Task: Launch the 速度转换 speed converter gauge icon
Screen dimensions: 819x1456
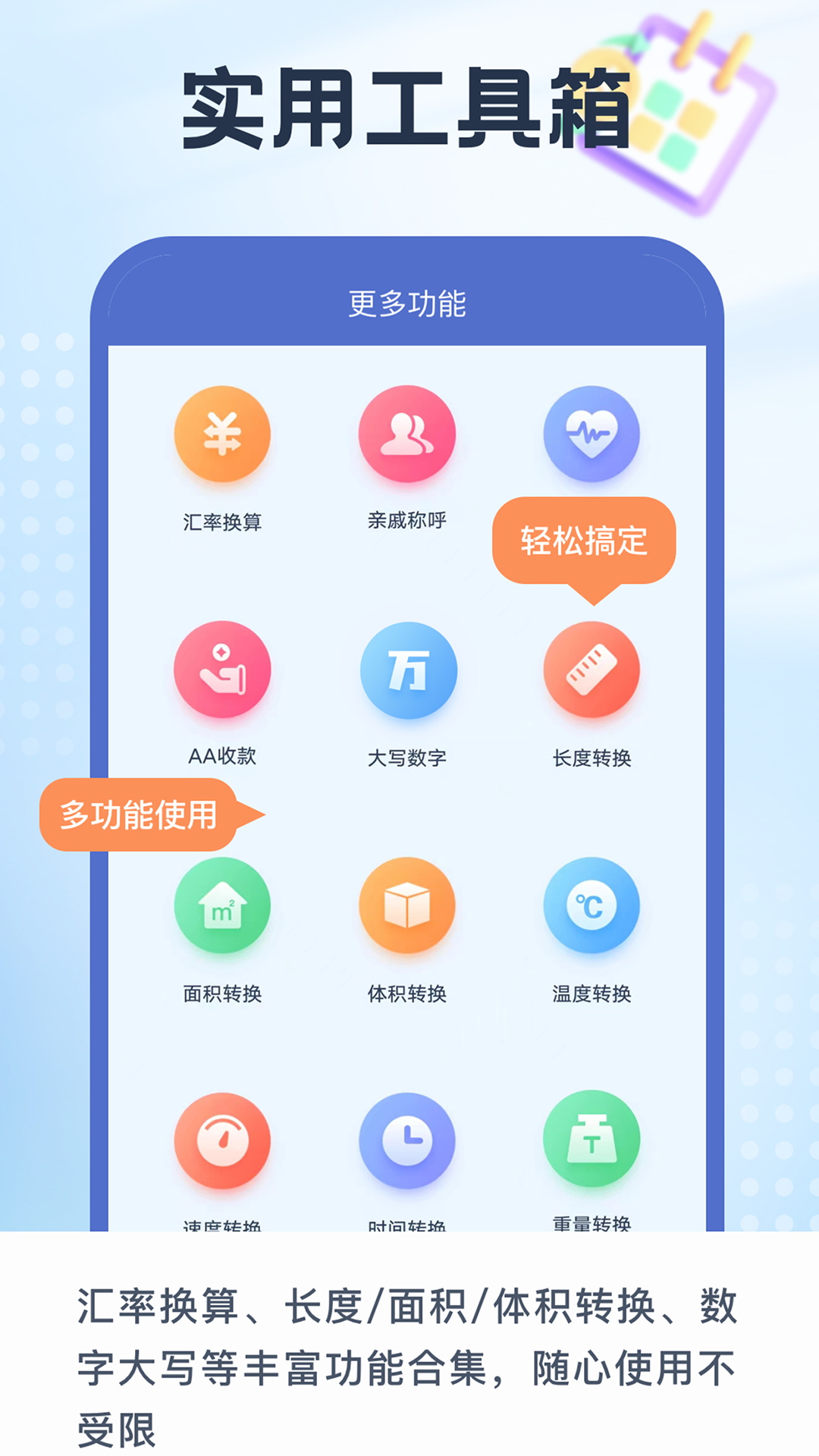Action: pos(221,1141)
